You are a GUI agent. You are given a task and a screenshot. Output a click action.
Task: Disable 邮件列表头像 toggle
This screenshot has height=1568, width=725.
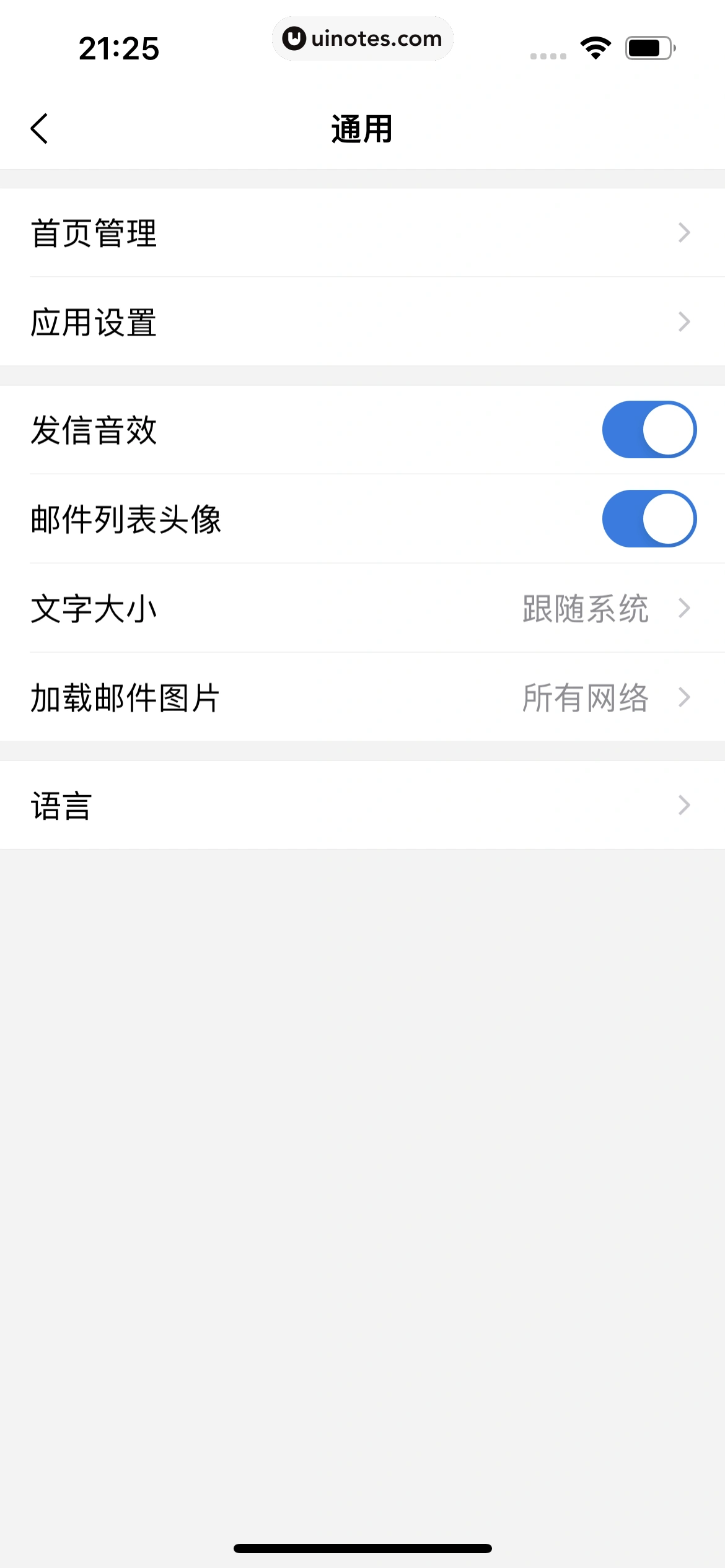pyautogui.click(x=649, y=519)
